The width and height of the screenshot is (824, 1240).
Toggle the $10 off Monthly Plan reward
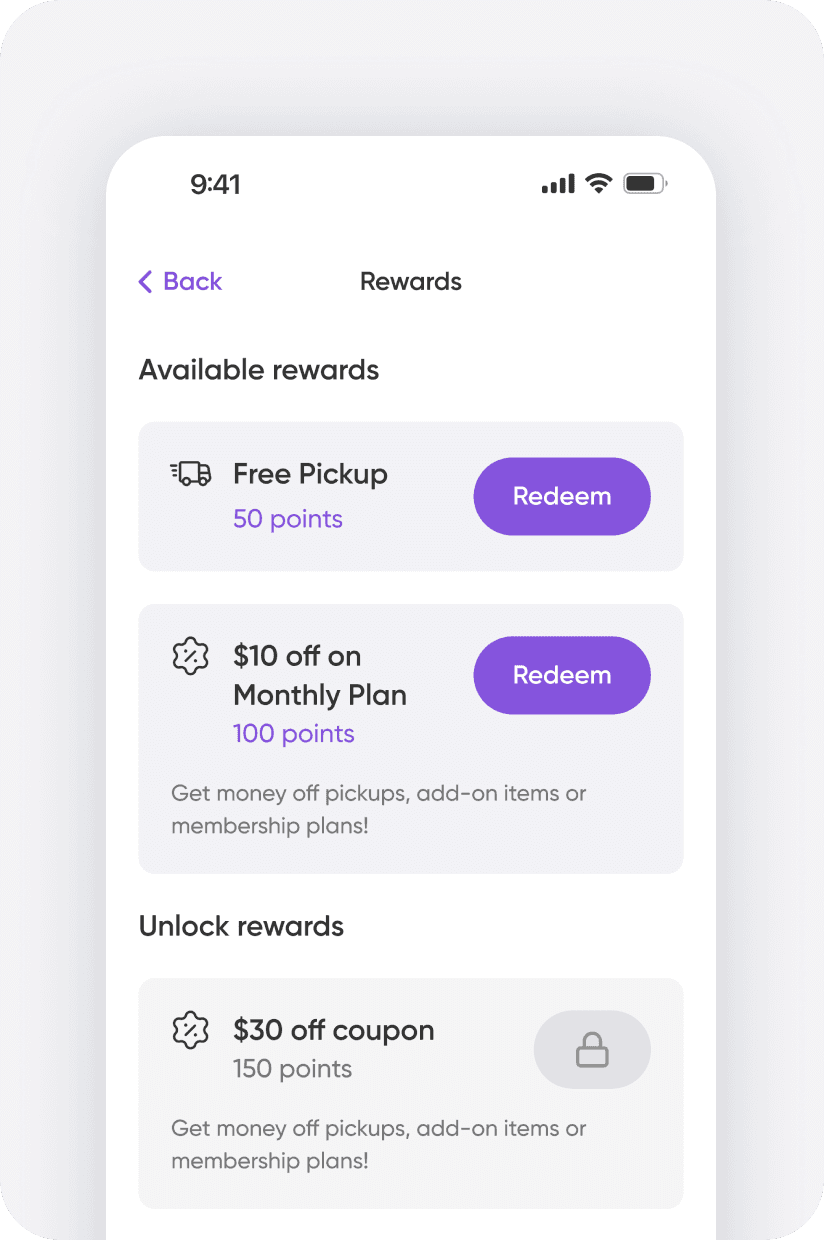pyautogui.click(x=561, y=675)
